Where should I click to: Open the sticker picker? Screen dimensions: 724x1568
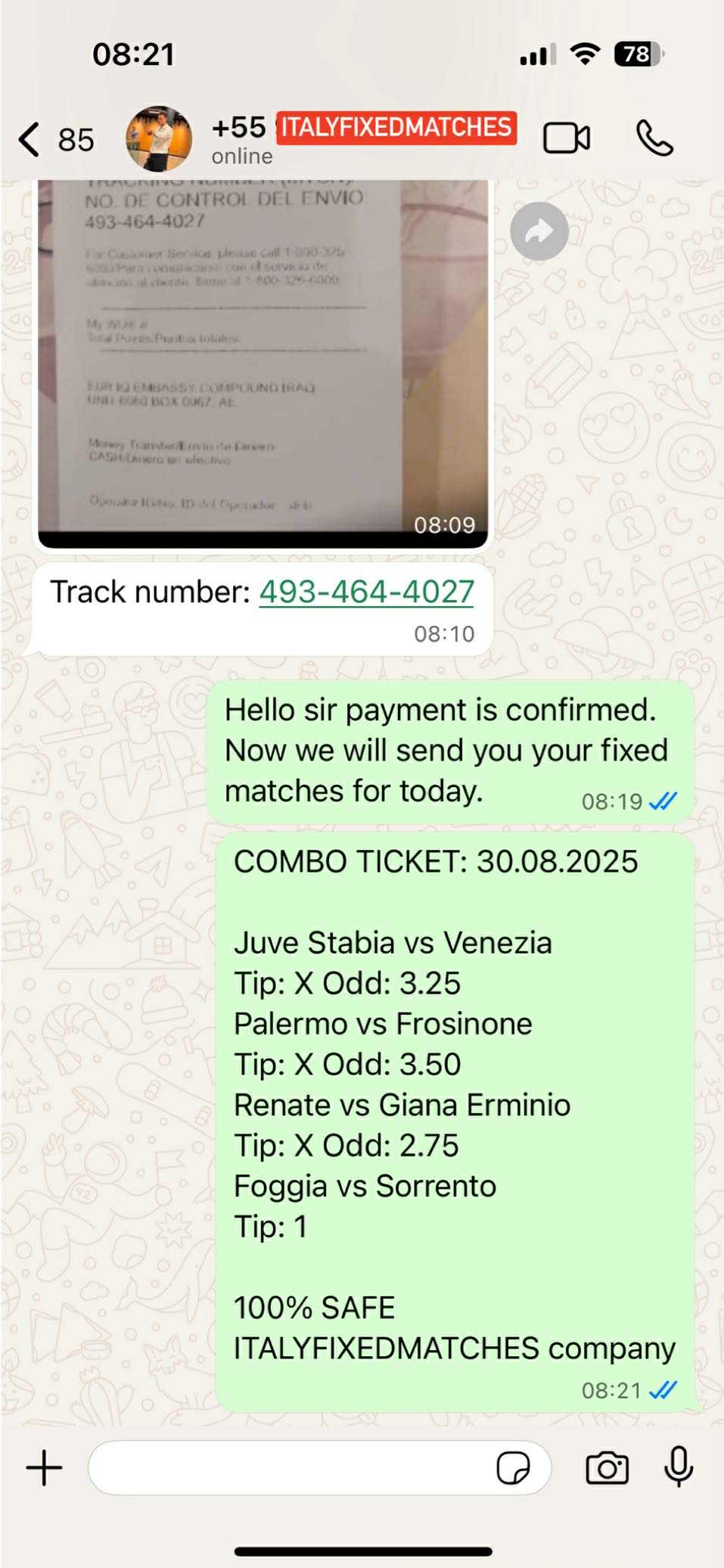coord(513,1468)
